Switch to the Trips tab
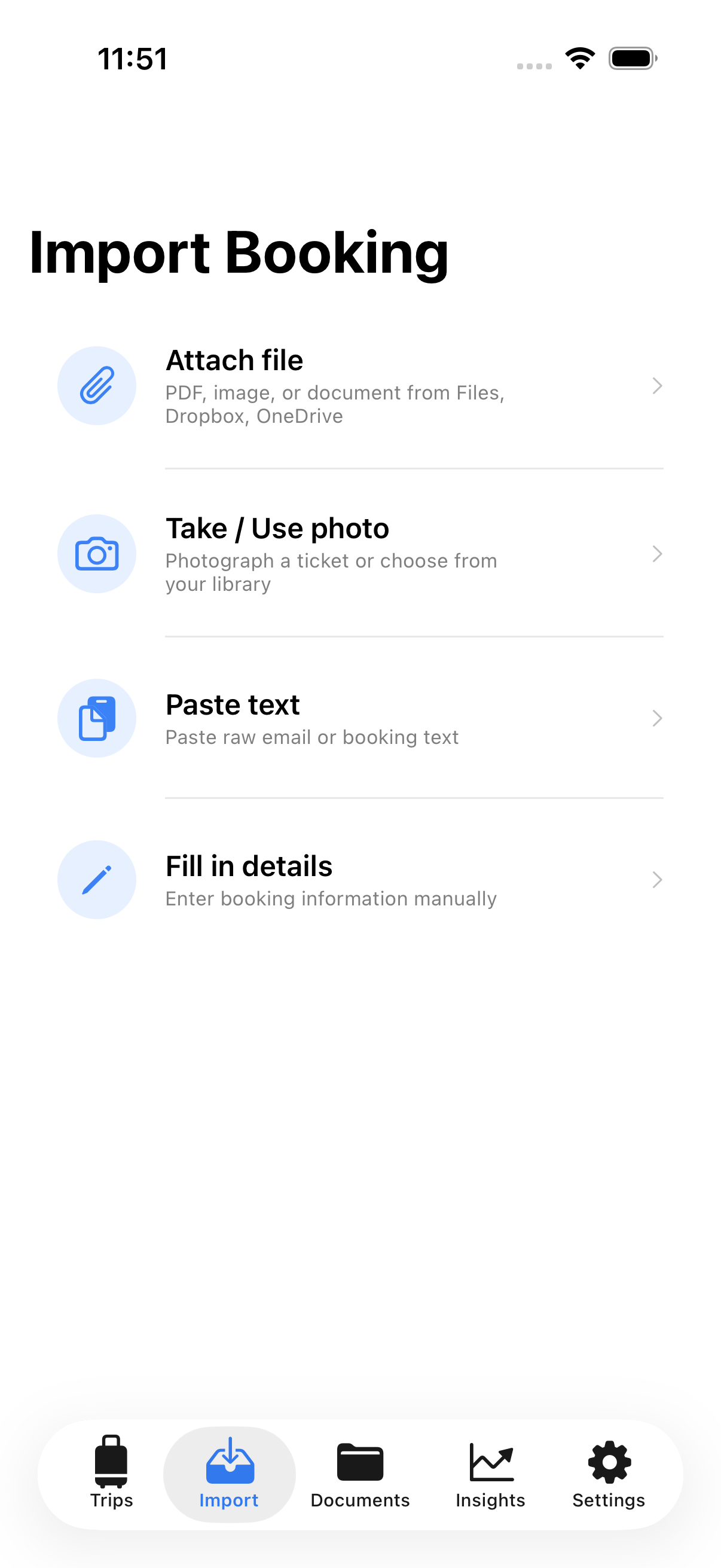 (x=111, y=1473)
